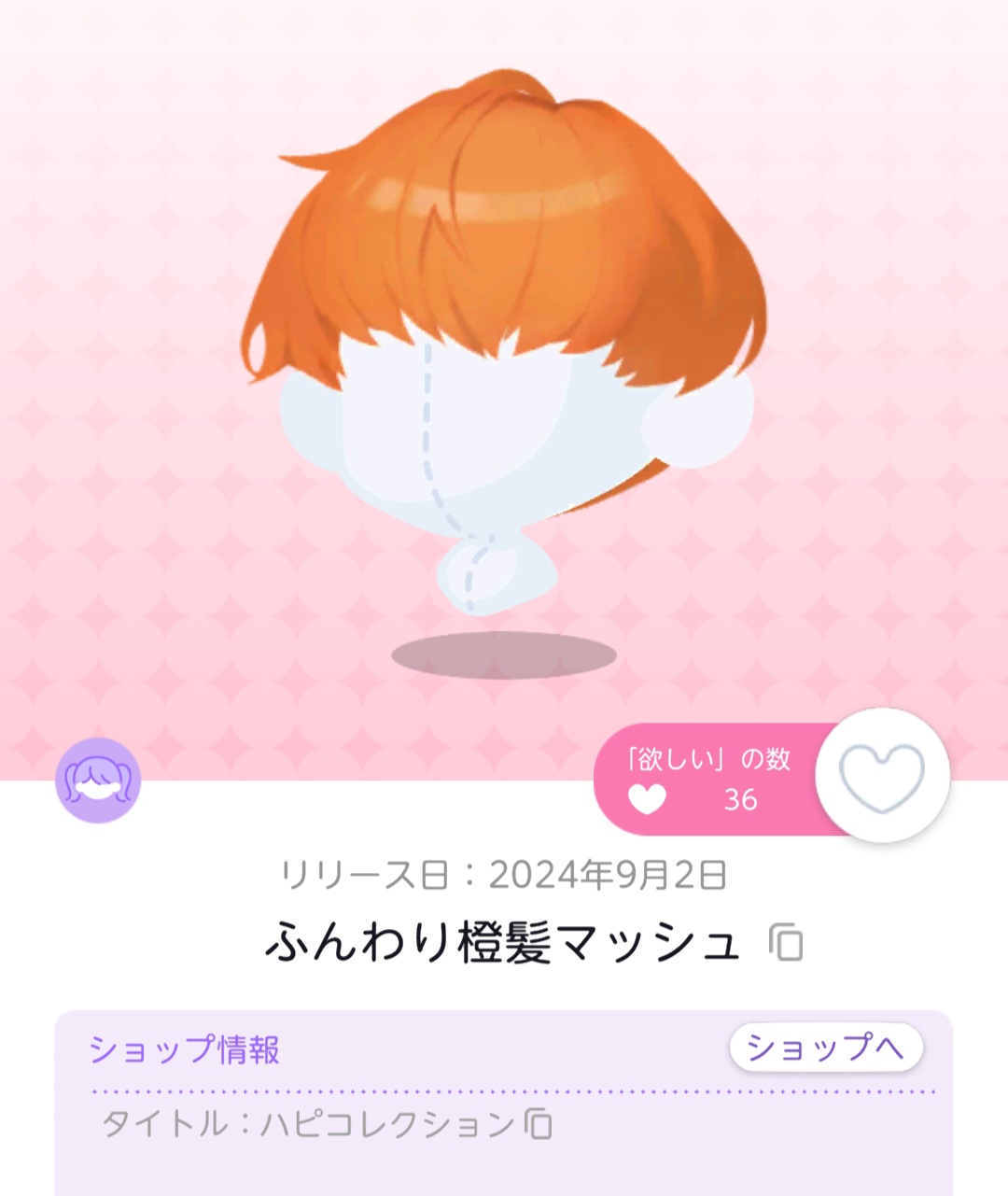1008x1196 pixels.
Task: Copy the title ハピコレクション
Action: (538, 1123)
